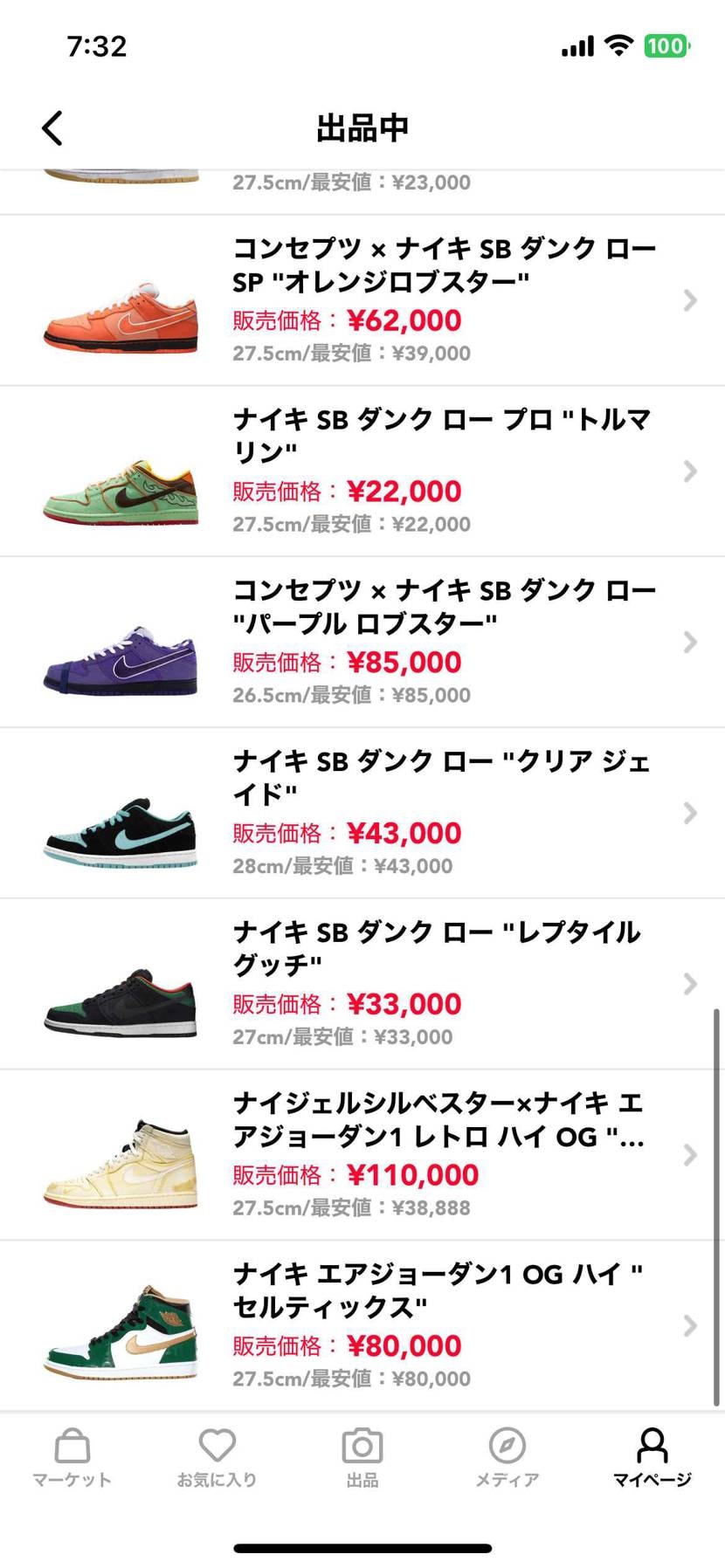
Task: Switch to the お気に入り tab
Action: coord(217,1458)
